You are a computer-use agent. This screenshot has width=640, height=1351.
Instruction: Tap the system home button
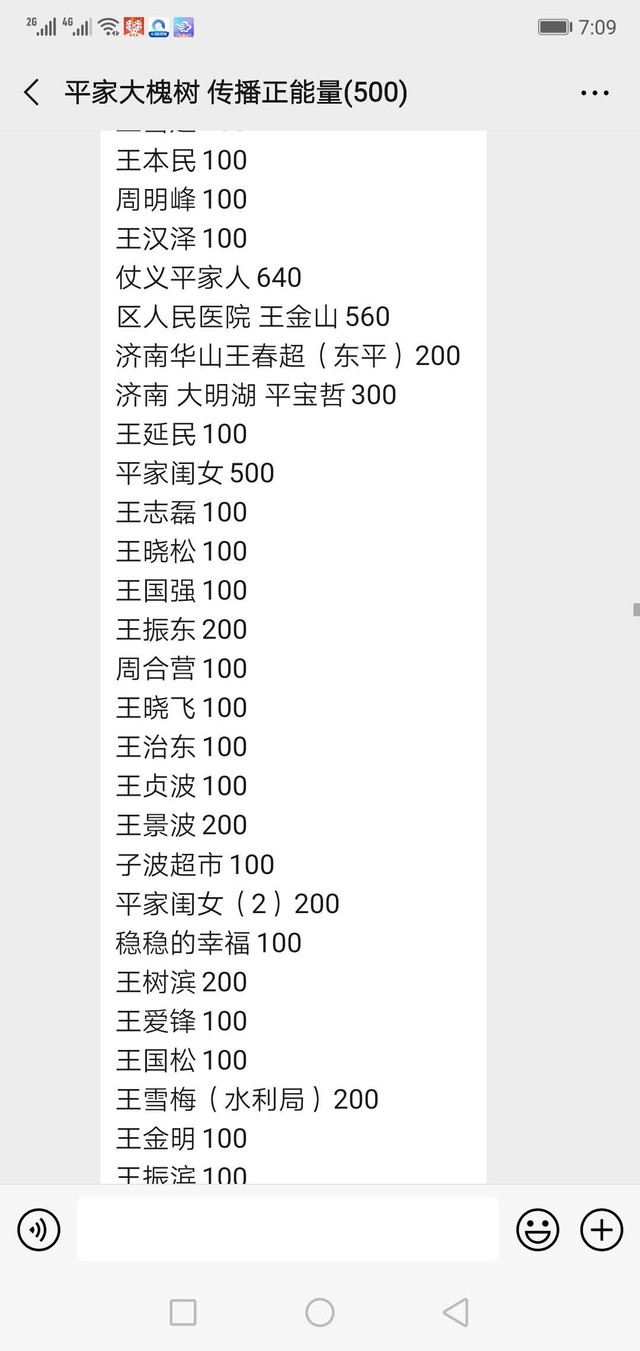click(320, 1312)
